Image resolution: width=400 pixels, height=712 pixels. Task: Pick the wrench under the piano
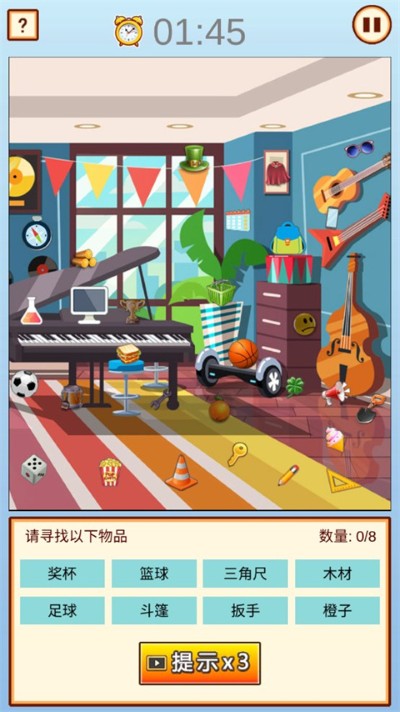pyautogui.click(x=161, y=400)
